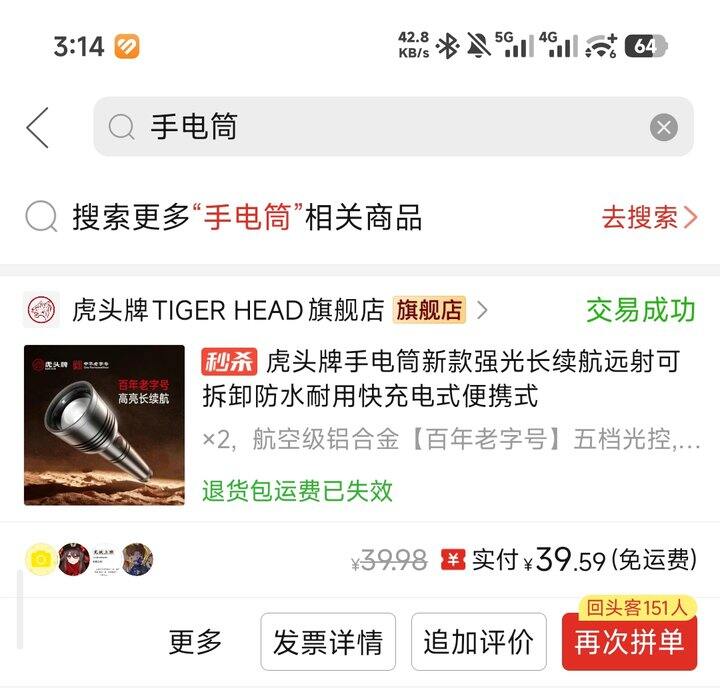Tap the 手电筒 search input field
Viewport: 720px width, 688px height.
[x=380, y=127]
